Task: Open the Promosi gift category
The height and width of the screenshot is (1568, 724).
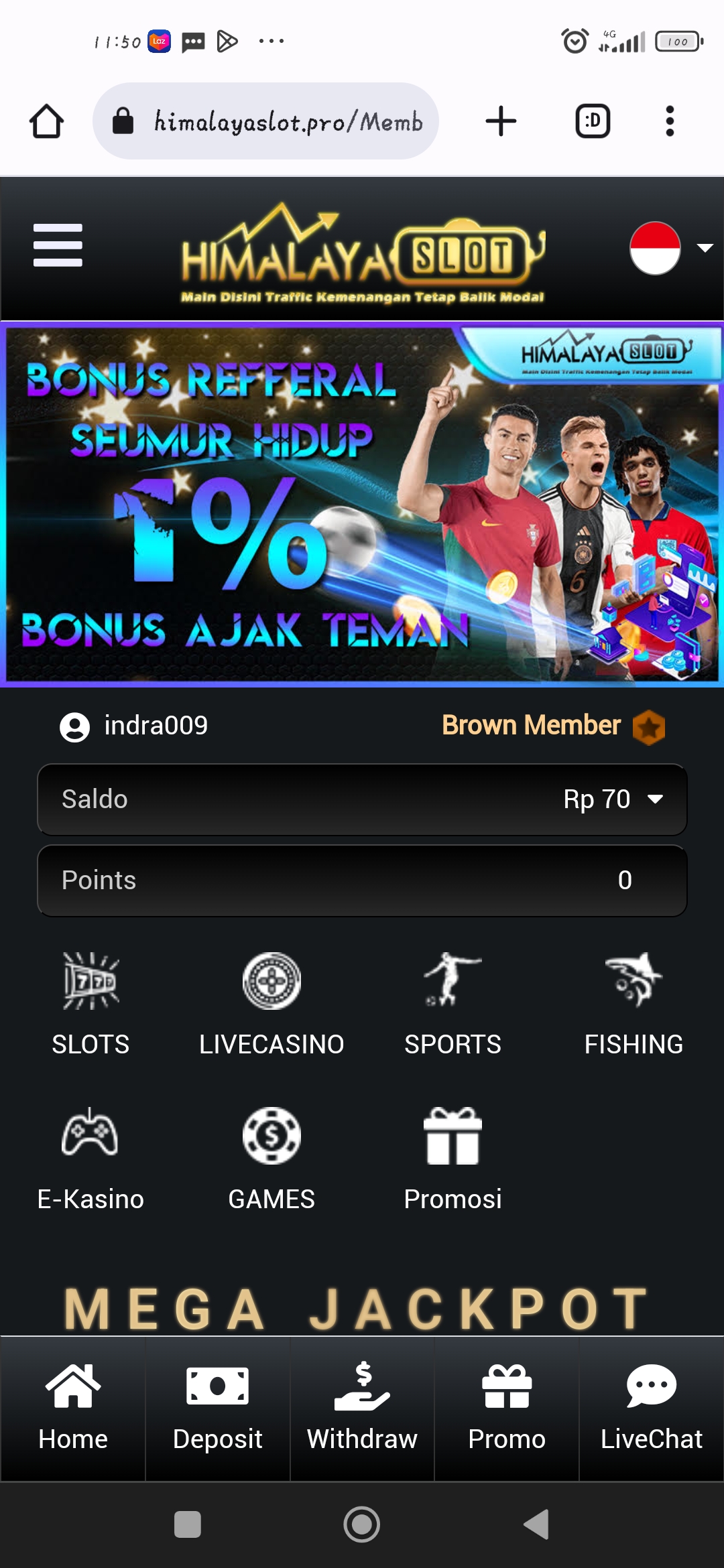Action: (x=452, y=1159)
